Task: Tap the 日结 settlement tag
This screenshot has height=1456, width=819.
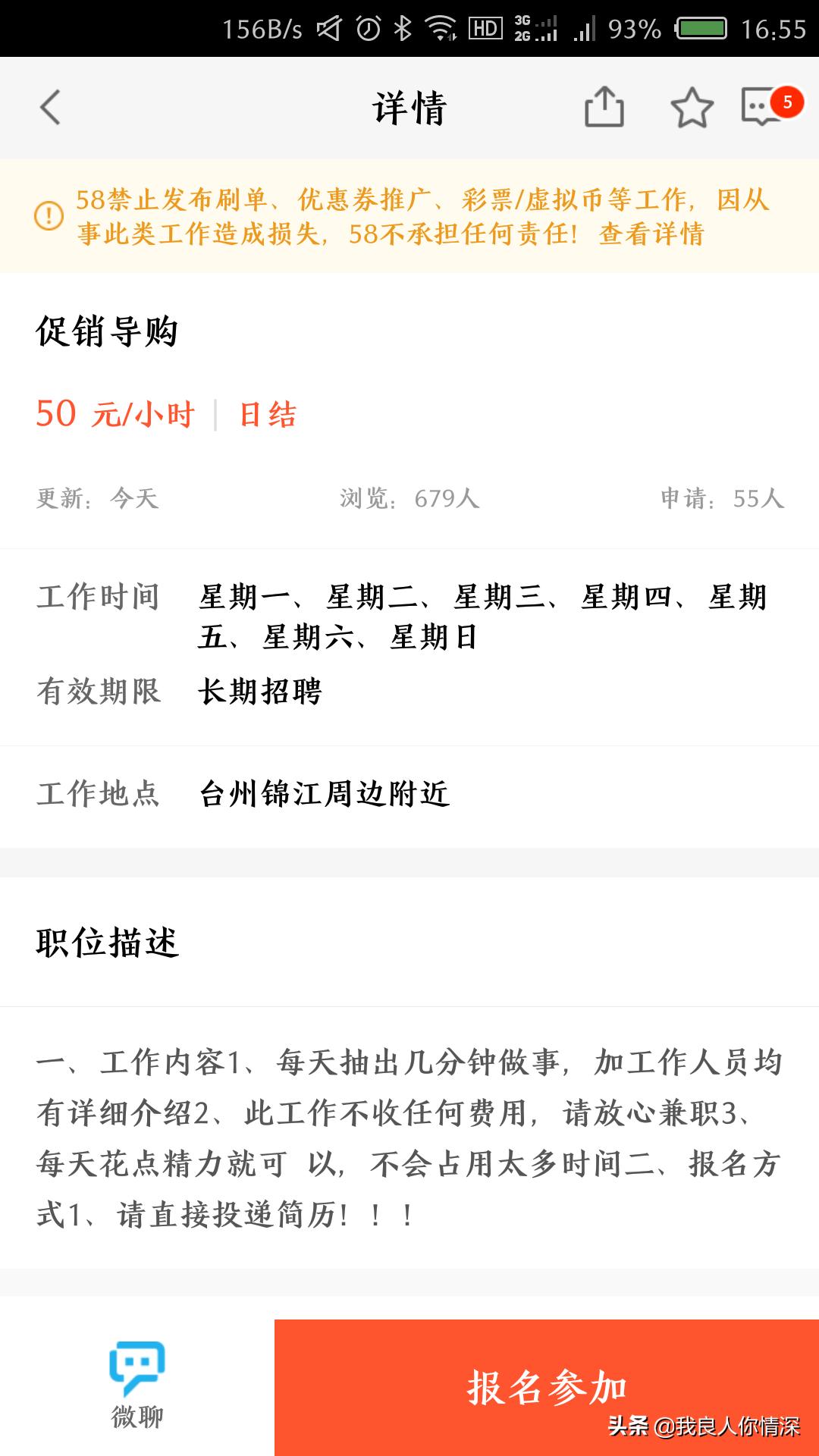Action: (267, 415)
